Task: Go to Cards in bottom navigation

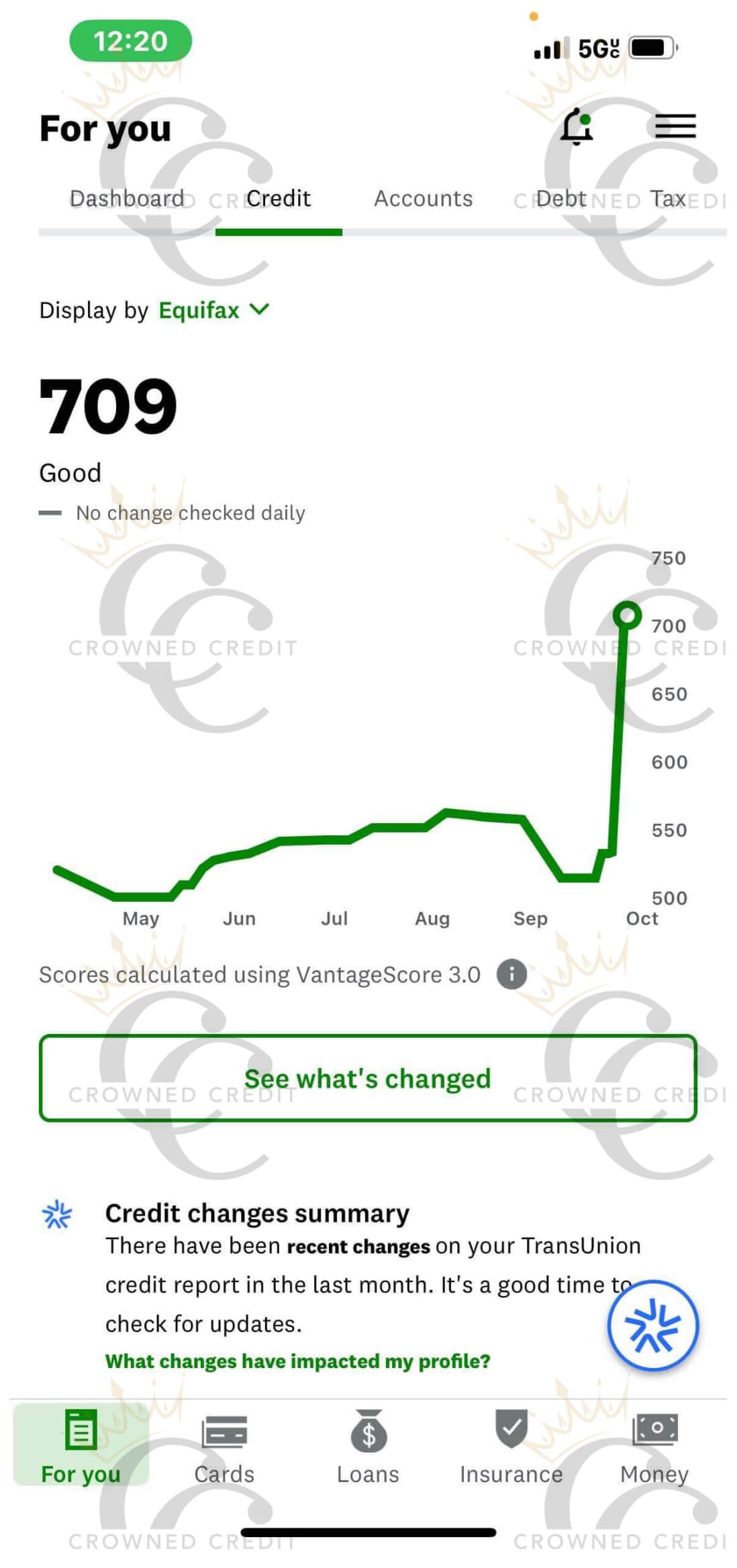Action: point(224,1447)
